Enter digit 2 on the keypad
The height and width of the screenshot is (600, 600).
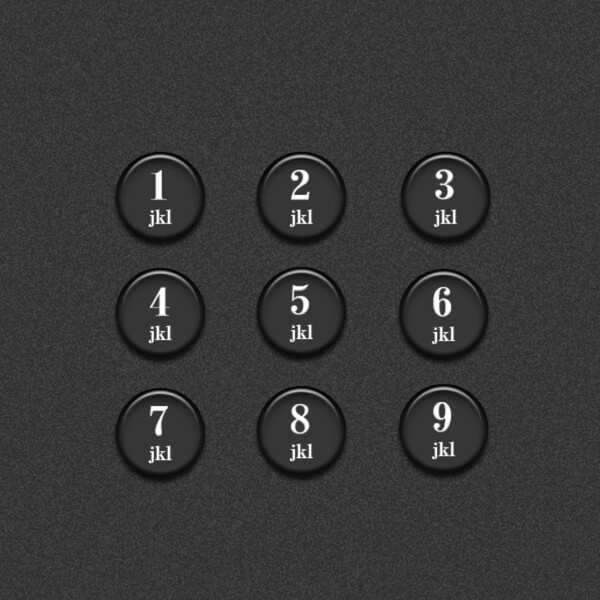(x=301, y=196)
